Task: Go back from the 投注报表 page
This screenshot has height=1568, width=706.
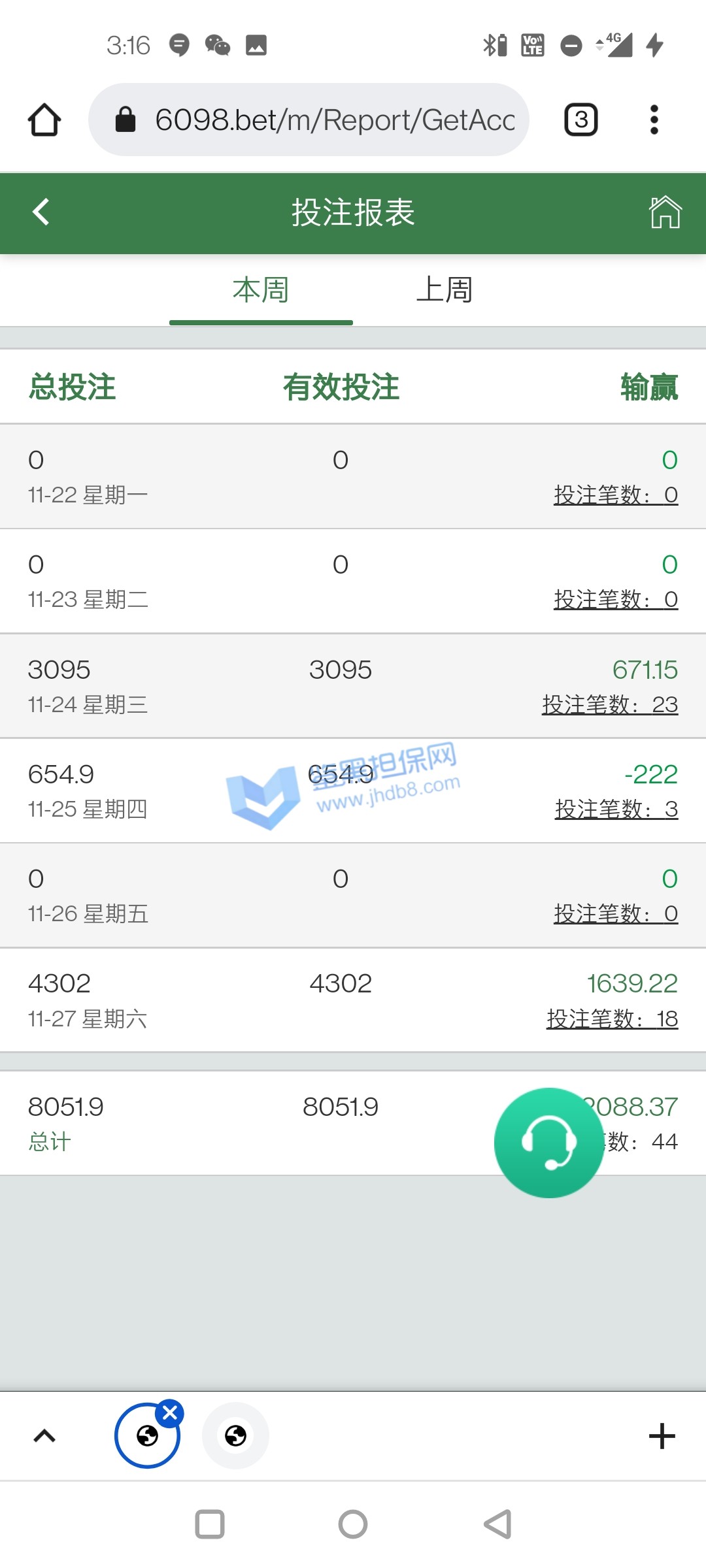Action: (41, 212)
